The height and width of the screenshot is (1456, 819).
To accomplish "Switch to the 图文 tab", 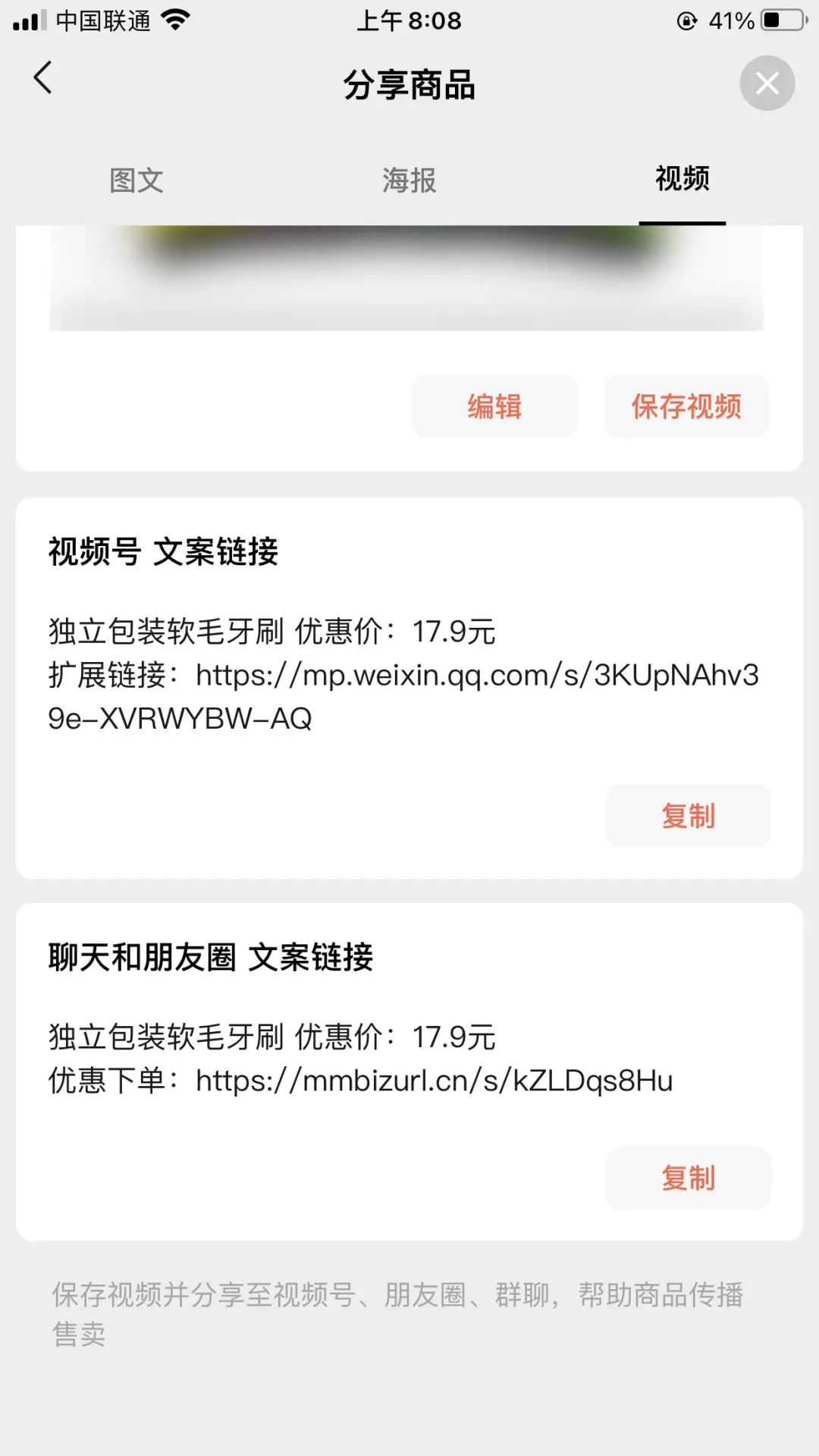I will [x=136, y=180].
